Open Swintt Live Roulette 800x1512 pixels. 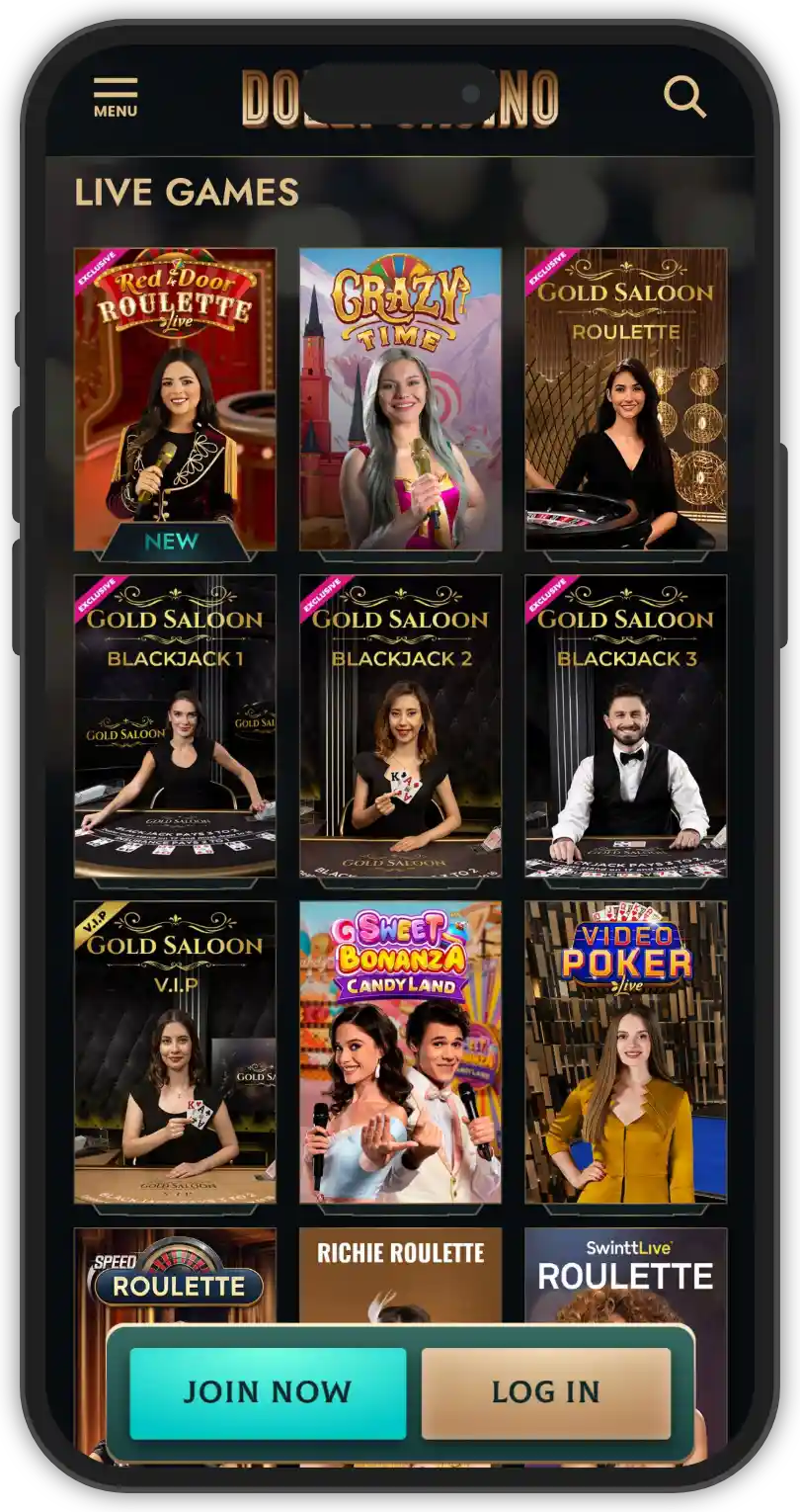[625, 1275]
